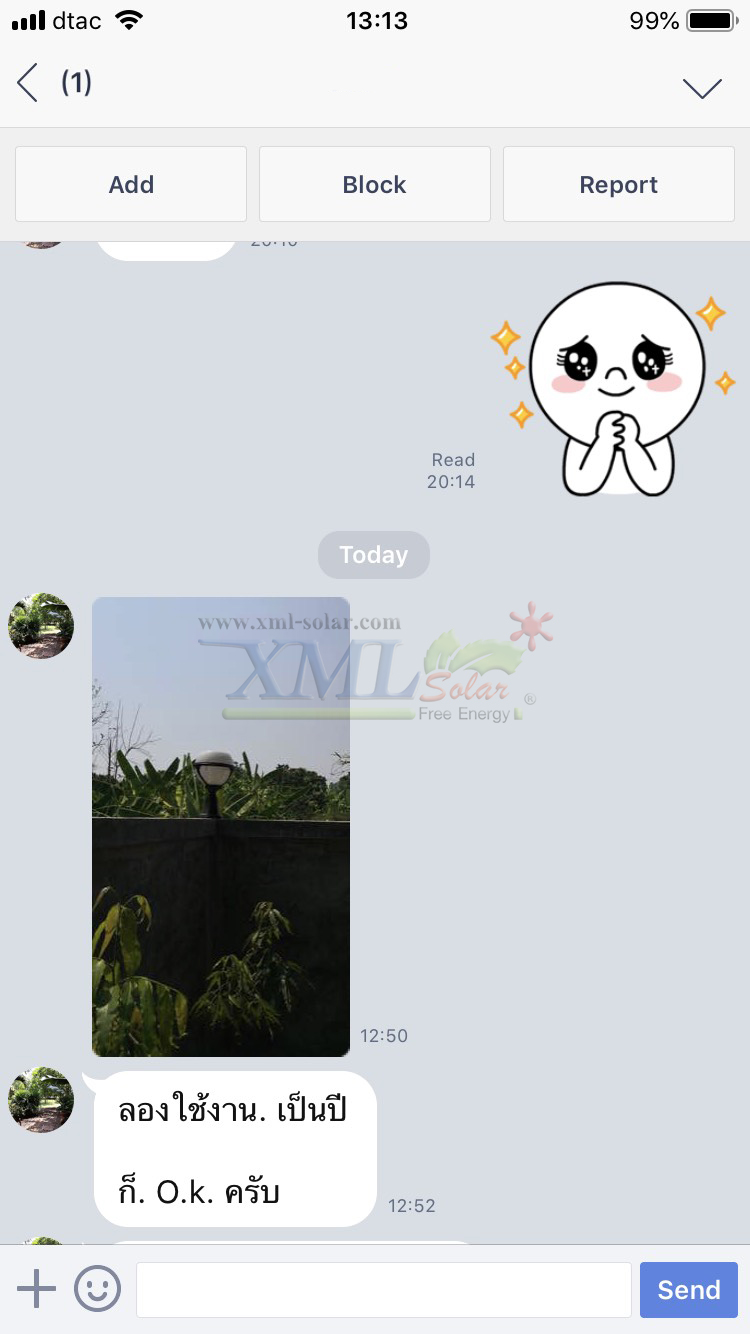Tap the Send button

tap(689, 1289)
